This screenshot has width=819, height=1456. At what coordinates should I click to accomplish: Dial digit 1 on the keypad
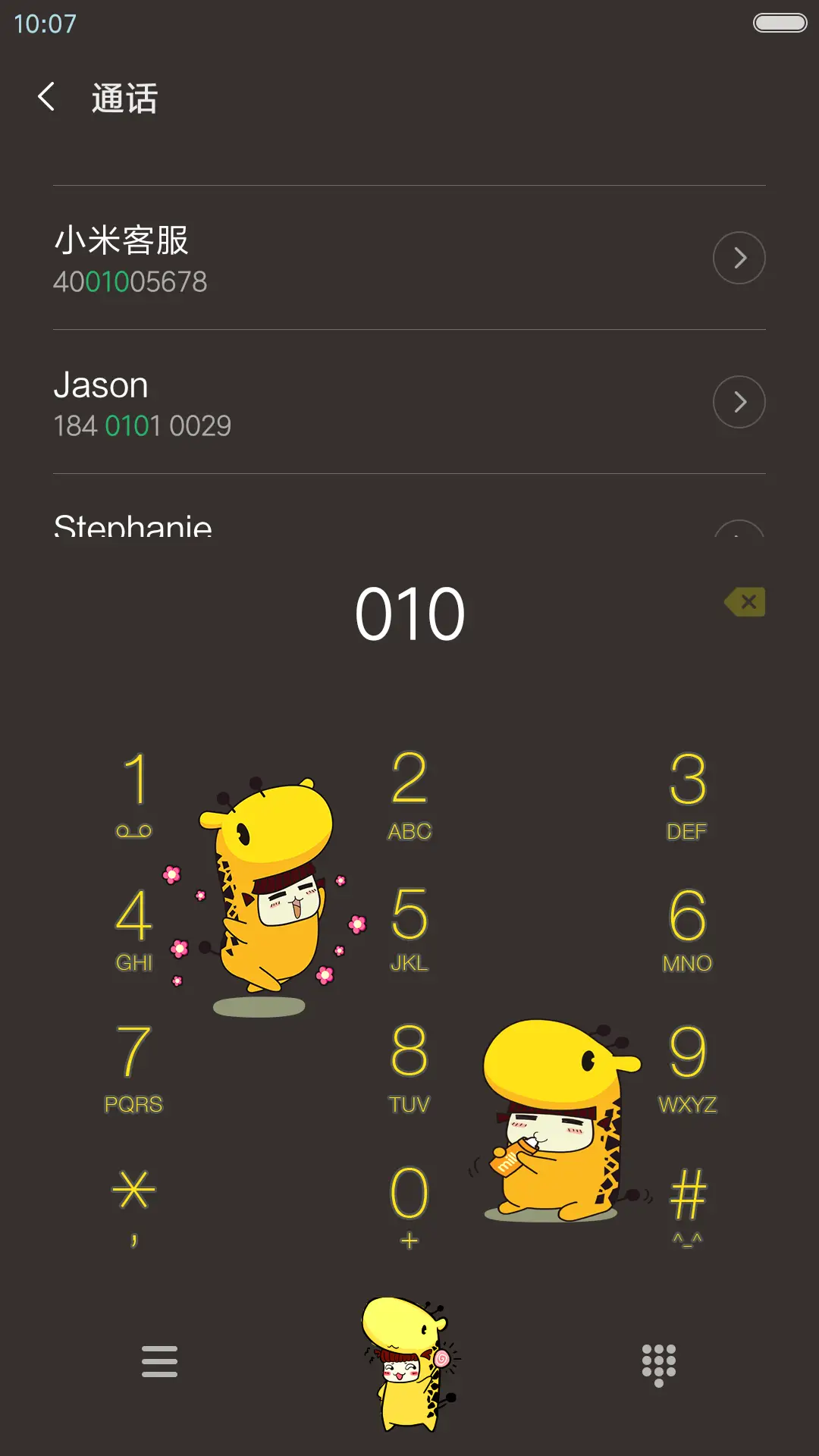[x=134, y=793]
